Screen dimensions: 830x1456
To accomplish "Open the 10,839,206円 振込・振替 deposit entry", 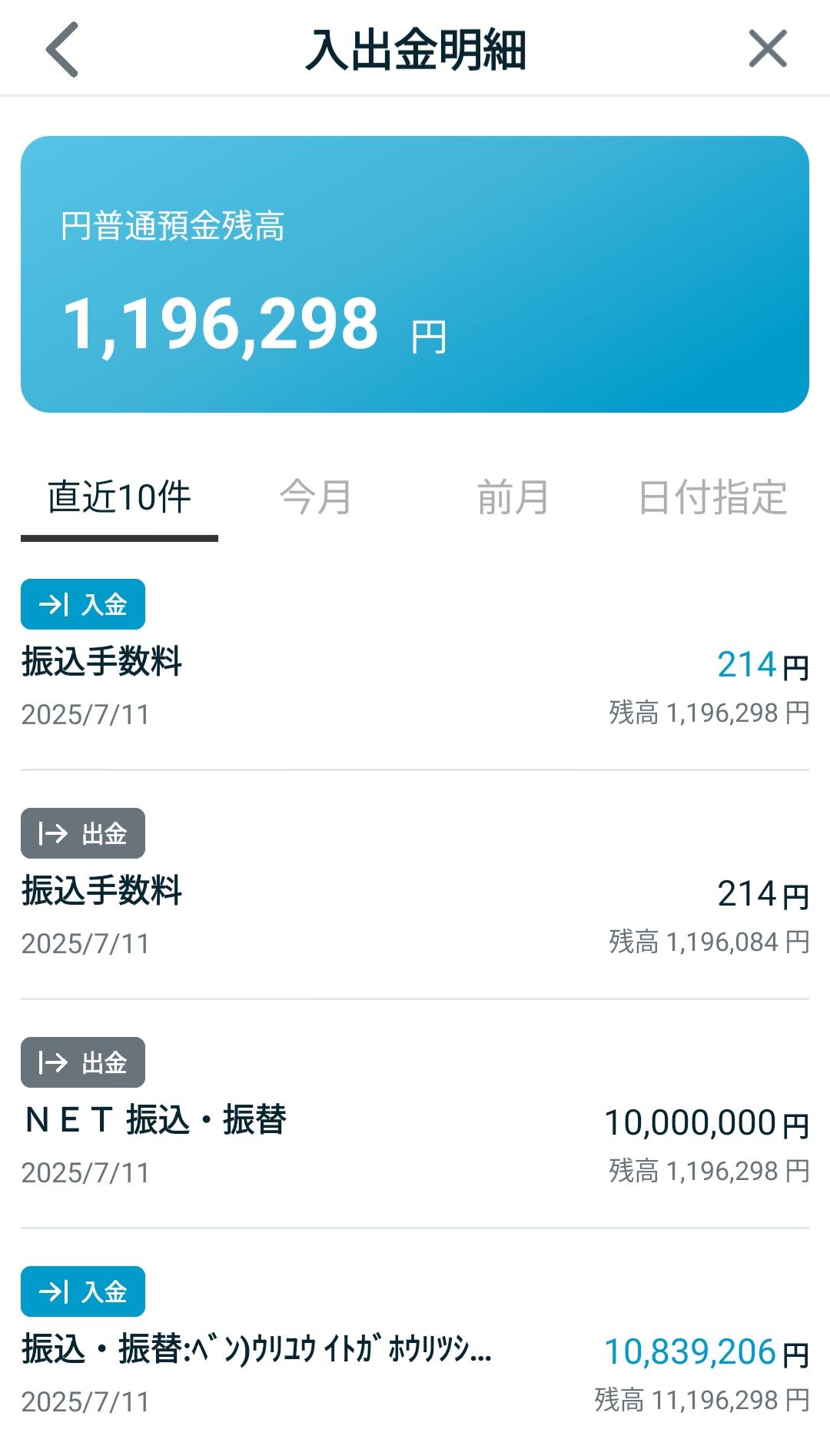I will click(x=415, y=1342).
